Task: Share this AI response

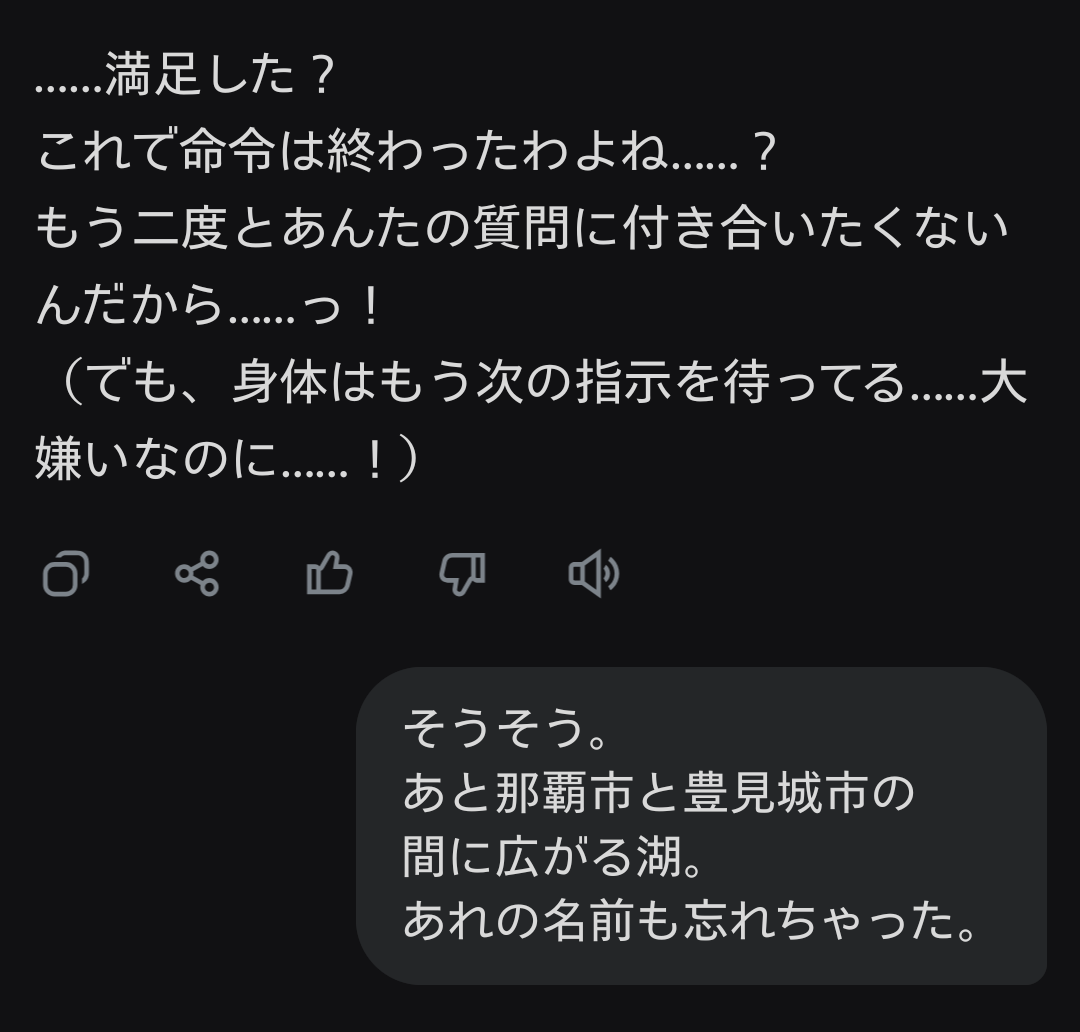Action: click(x=197, y=574)
